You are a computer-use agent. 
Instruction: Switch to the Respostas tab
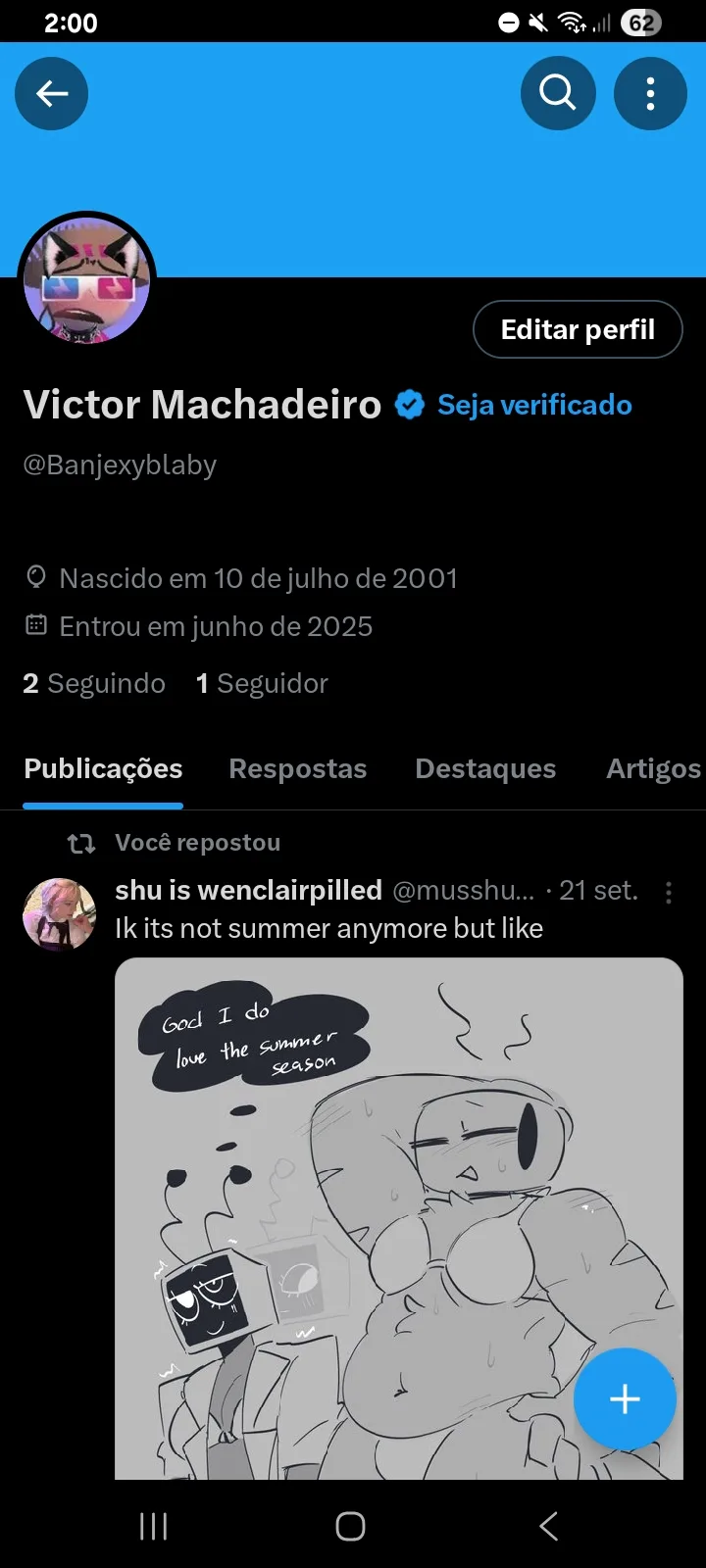tap(298, 769)
